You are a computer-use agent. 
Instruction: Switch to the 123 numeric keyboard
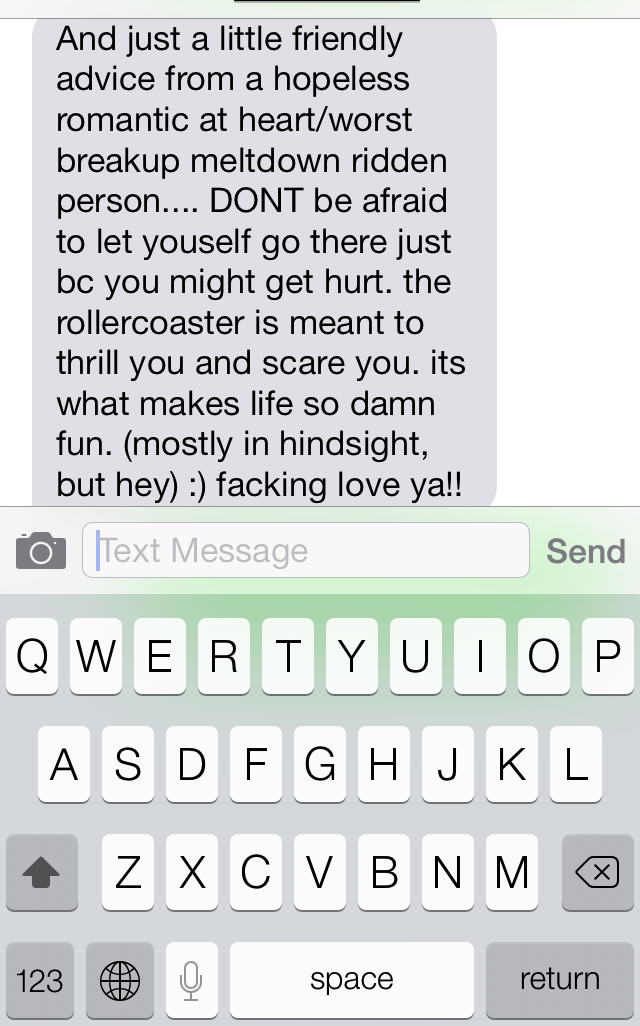40,979
